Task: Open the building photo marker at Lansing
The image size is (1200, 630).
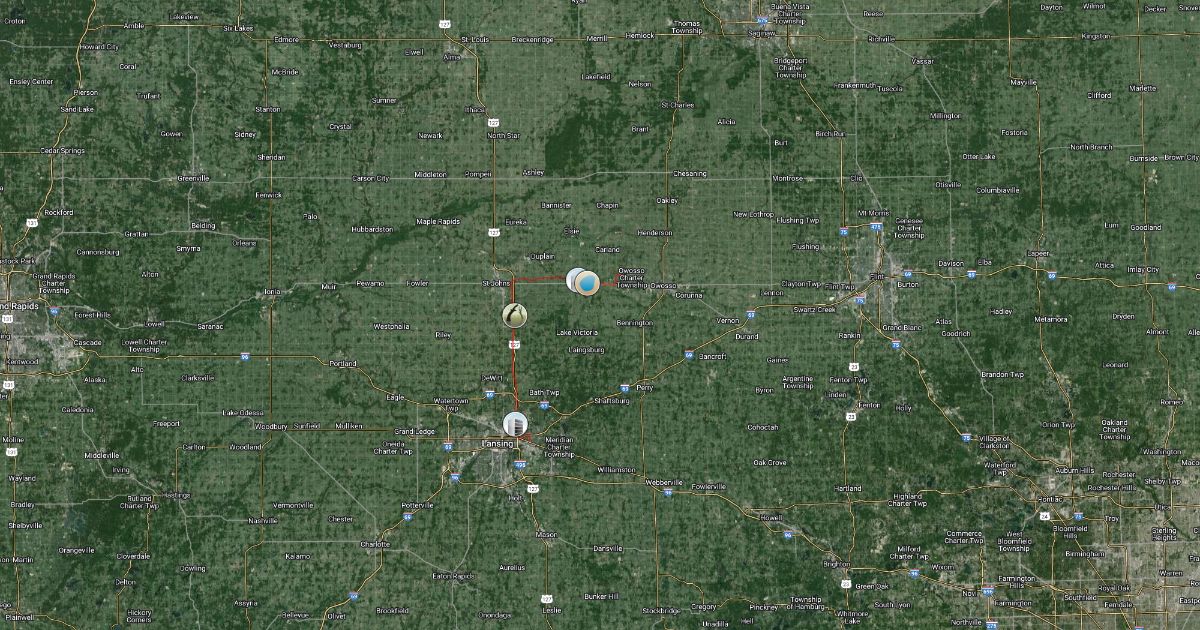Action: pos(515,423)
